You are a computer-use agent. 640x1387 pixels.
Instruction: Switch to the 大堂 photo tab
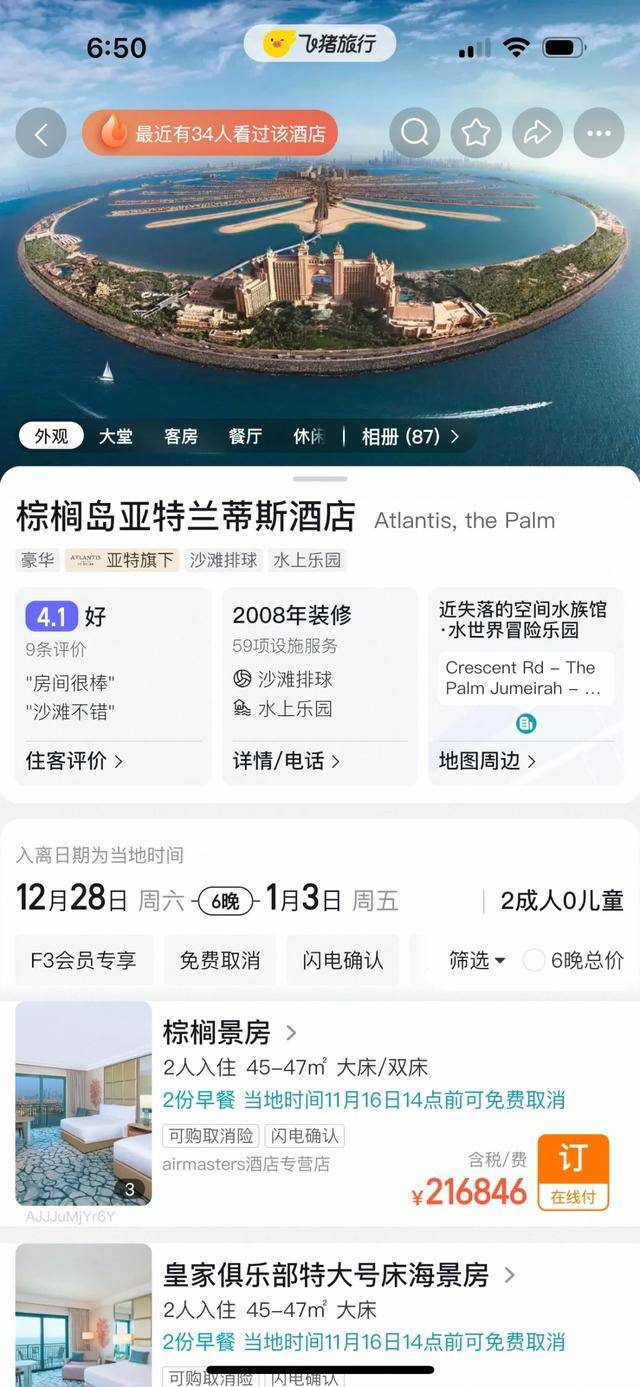[x=115, y=436]
